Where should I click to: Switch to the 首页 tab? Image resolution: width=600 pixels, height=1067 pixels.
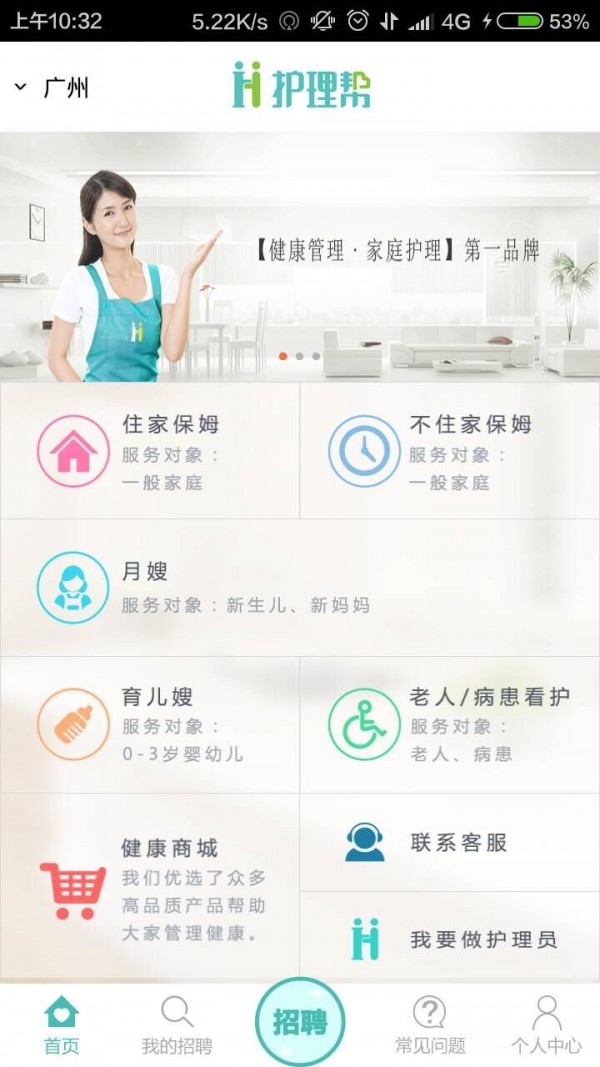pos(61,1026)
